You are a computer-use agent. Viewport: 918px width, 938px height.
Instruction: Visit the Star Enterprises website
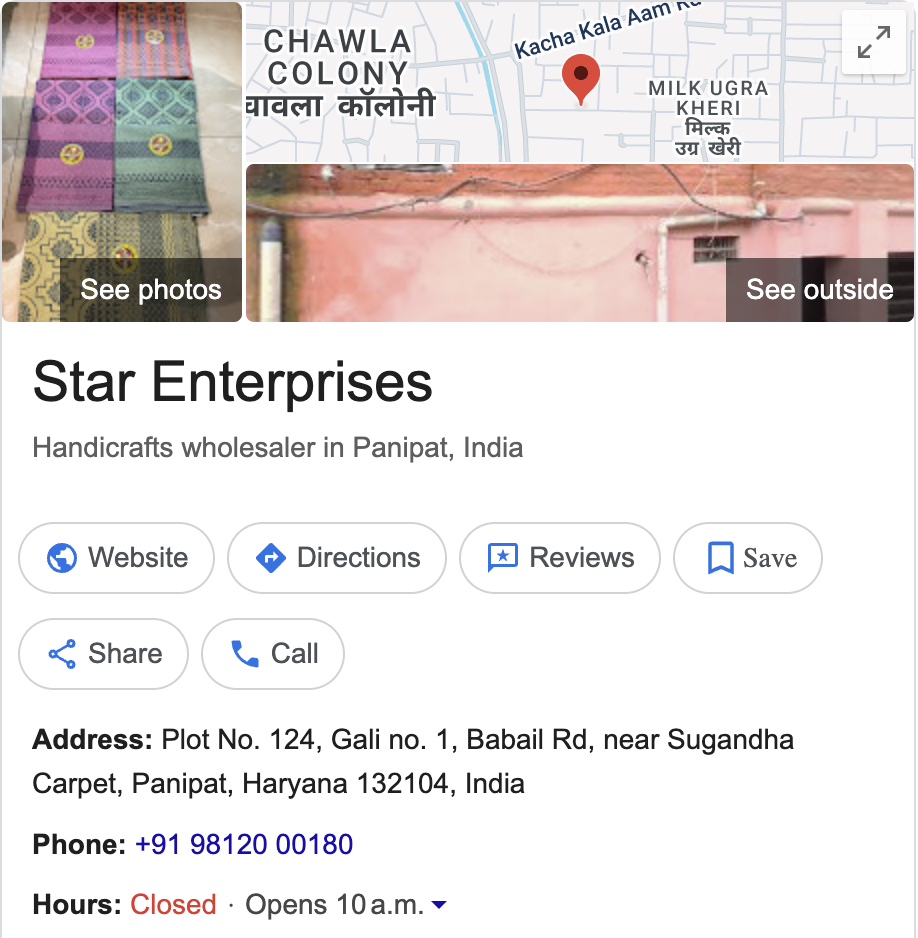(117, 558)
